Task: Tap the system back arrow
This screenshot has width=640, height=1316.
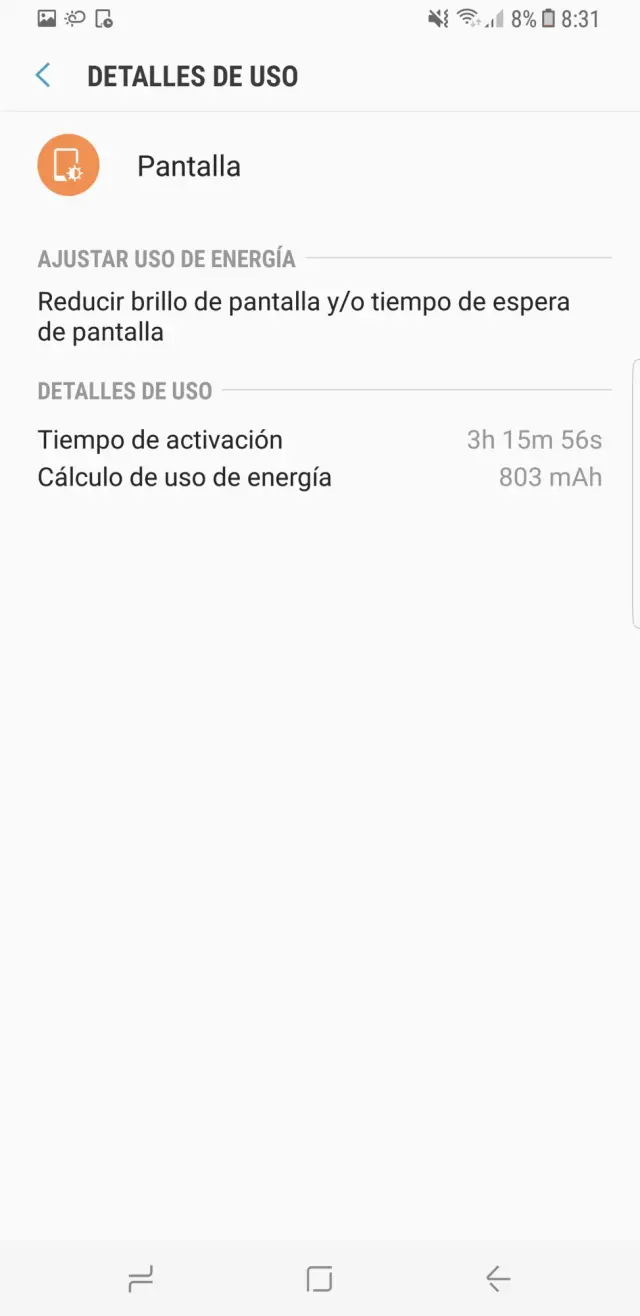Action: pos(497,1277)
